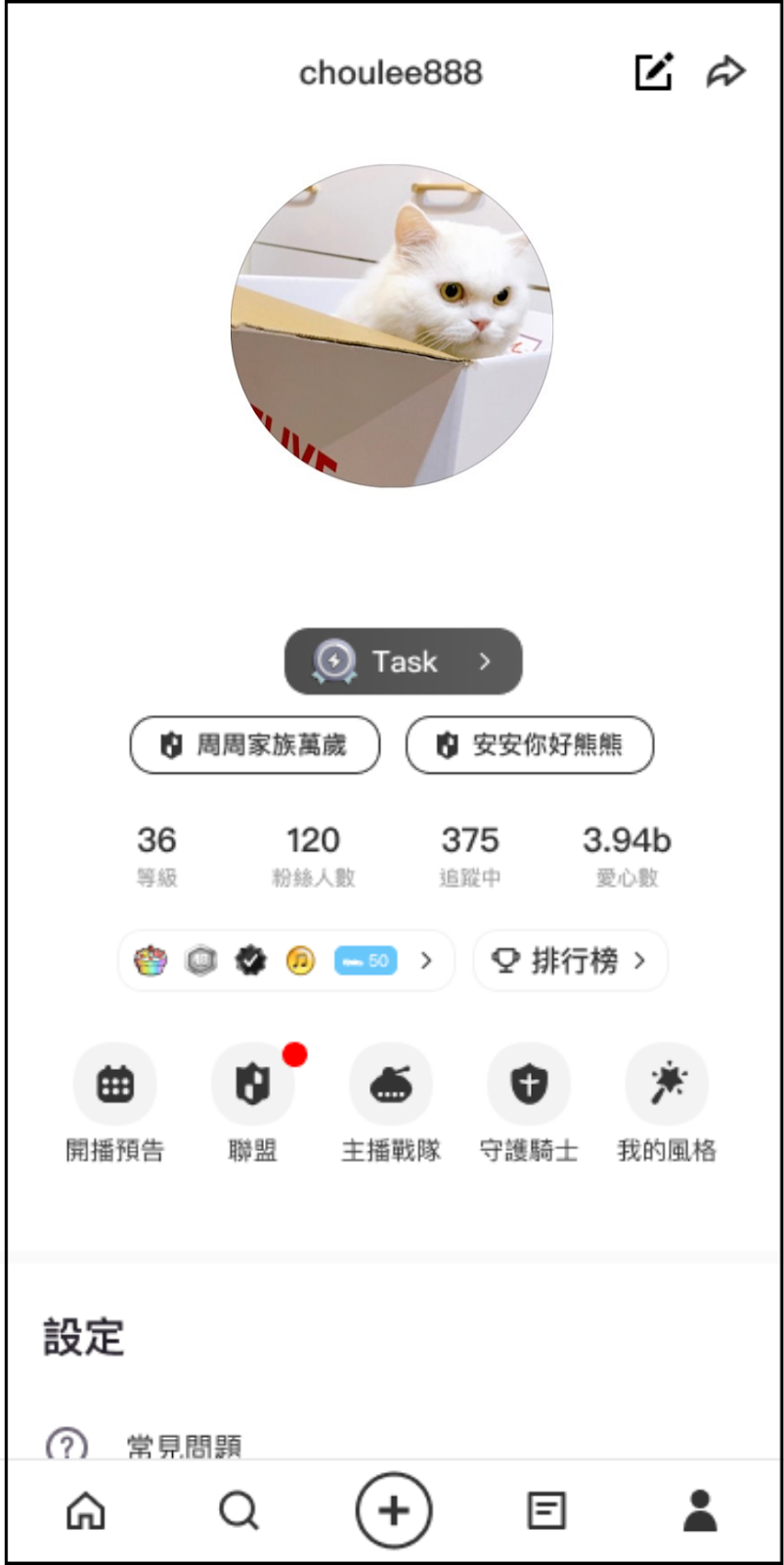Go to the home tab
This screenshot has height=1565, width=784.
[x=86, y=1512]
